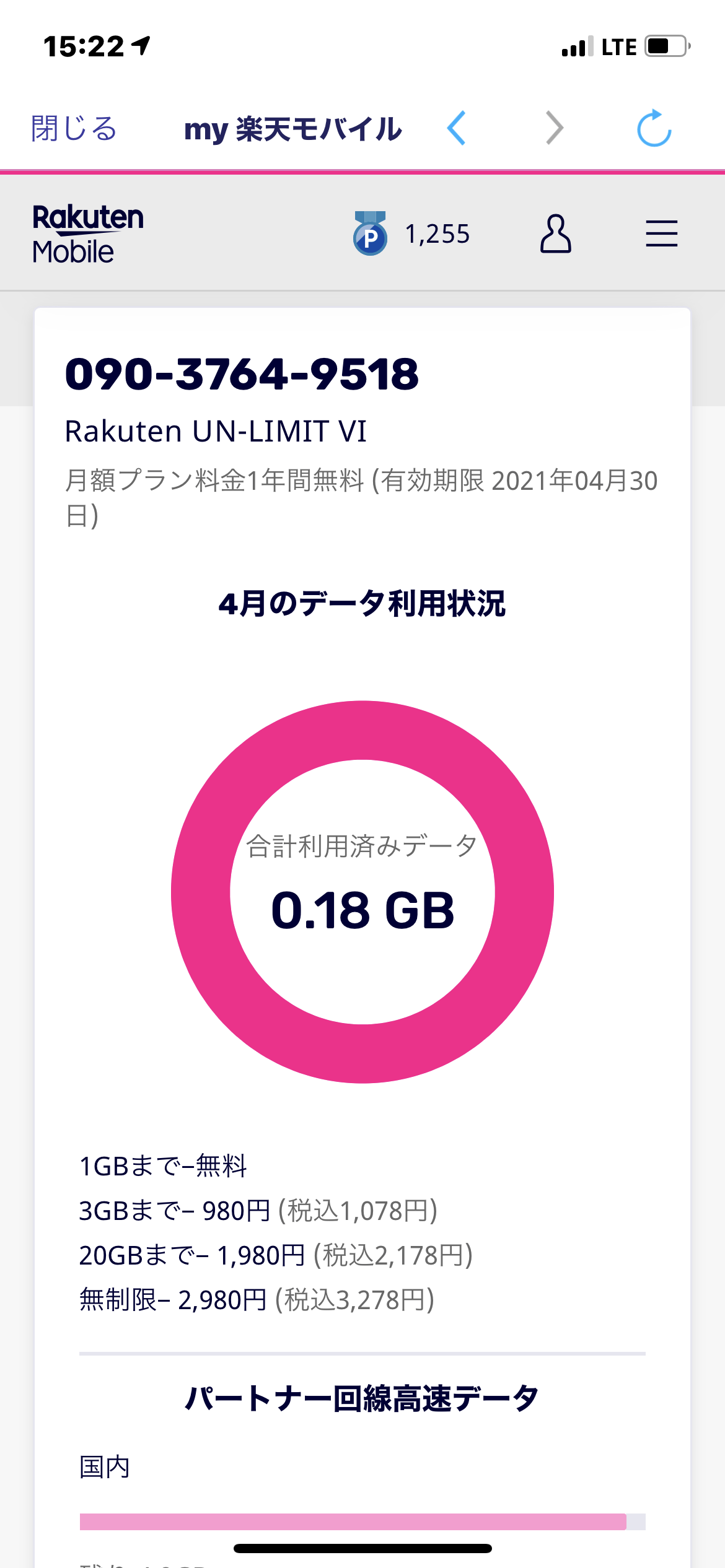Tap the Rakuten Mobile logo
725x1568 pixels.
pos(88,234)
